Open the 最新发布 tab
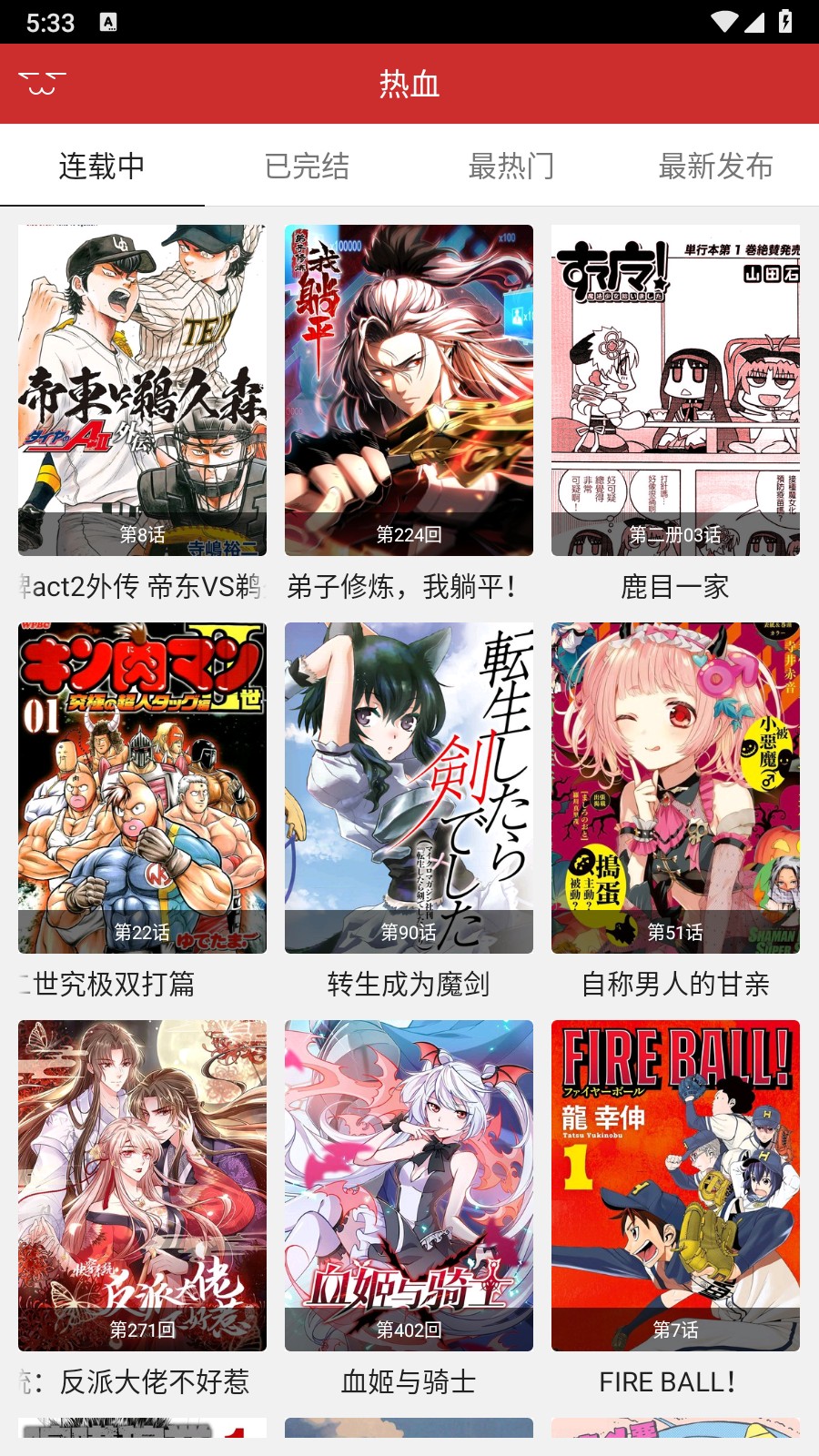This screenshot has height=1456, width=819. point(715,167)
